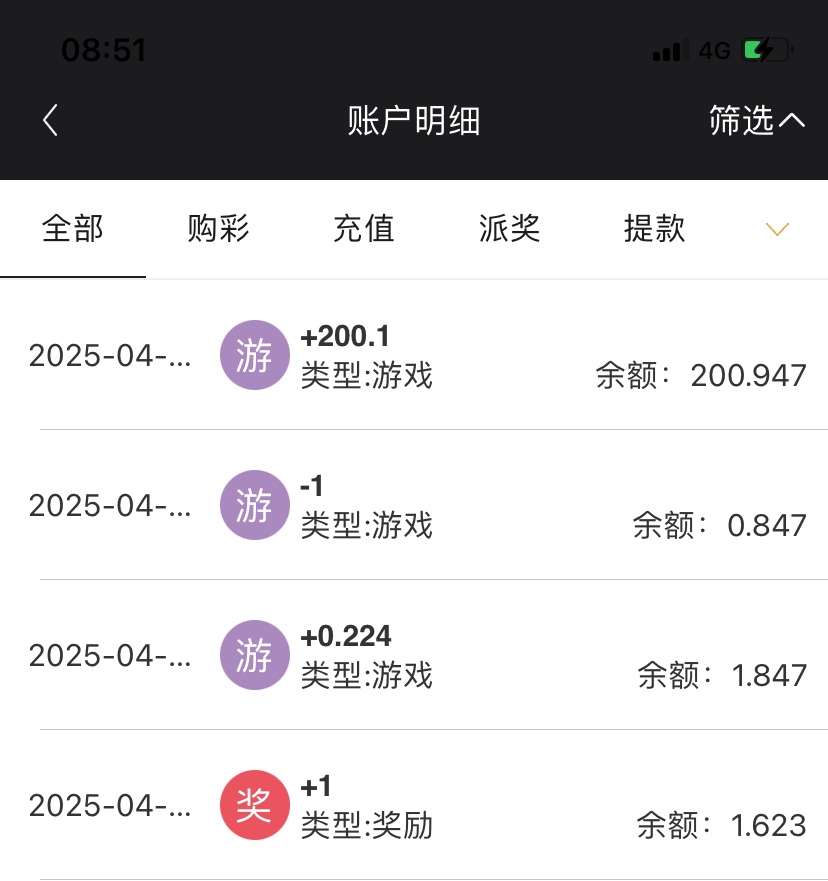828x881 pixels.
Task: Expand more categories with the yellow chevron
Action: pyautogui.click(x=777, y=229)
